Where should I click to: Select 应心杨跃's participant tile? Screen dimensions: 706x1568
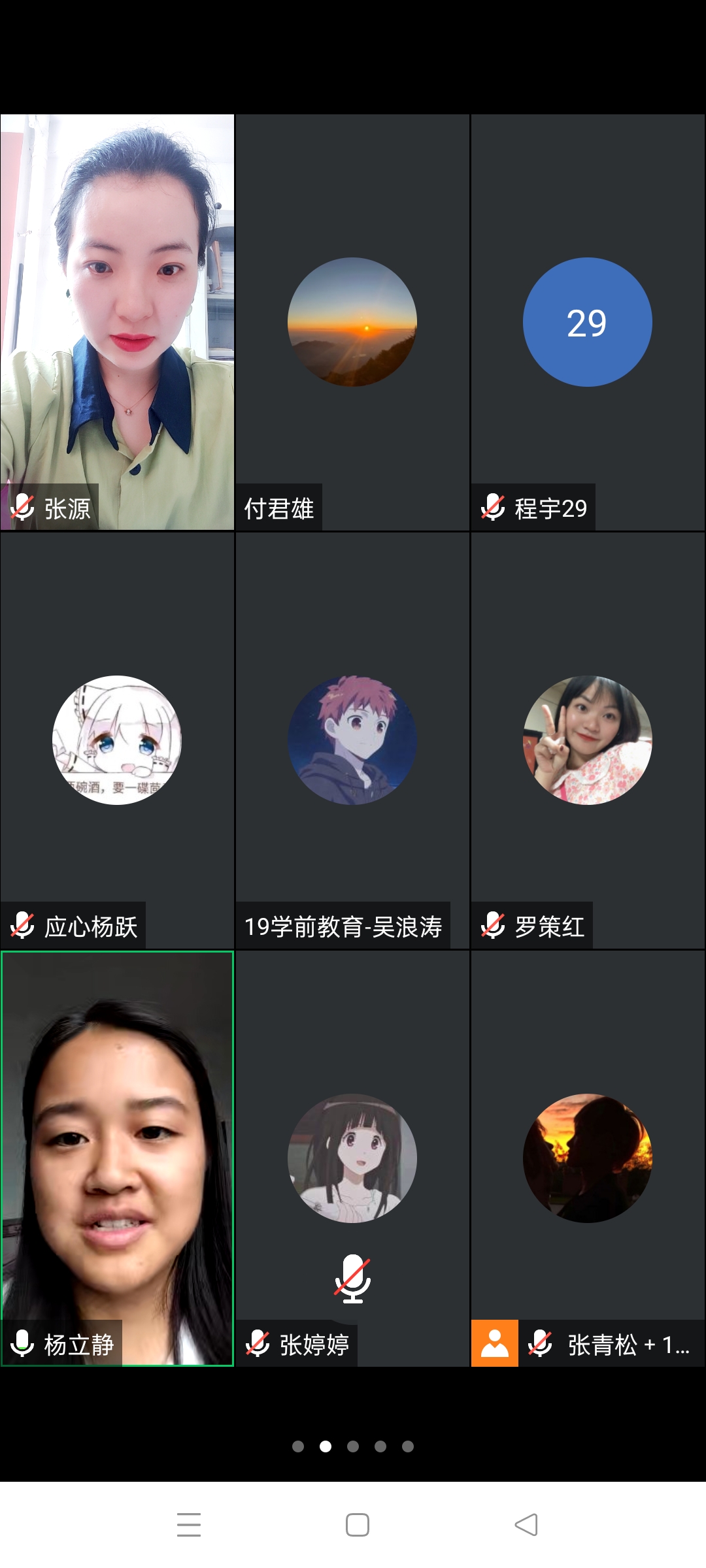tap(118, 740)
